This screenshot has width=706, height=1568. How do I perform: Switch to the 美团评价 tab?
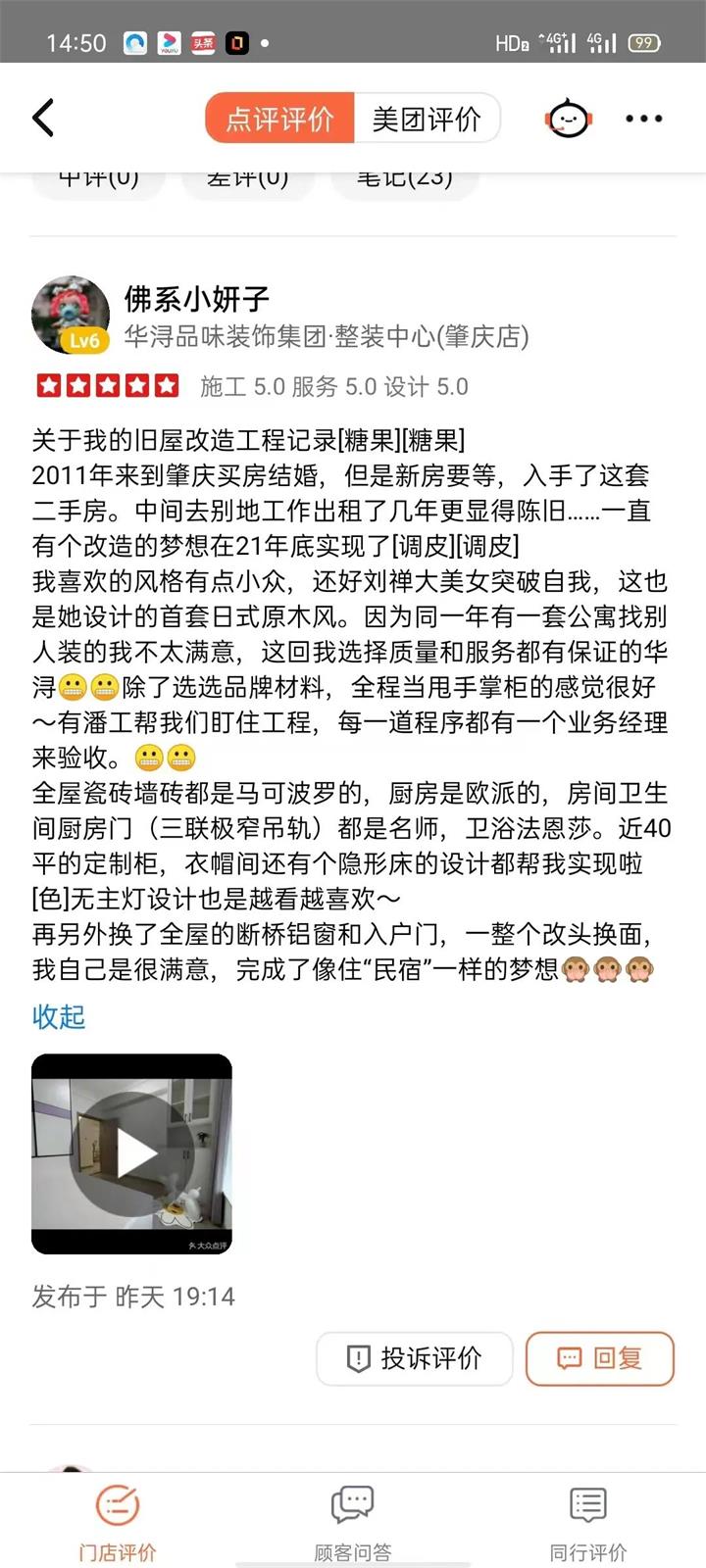point(427,119)
